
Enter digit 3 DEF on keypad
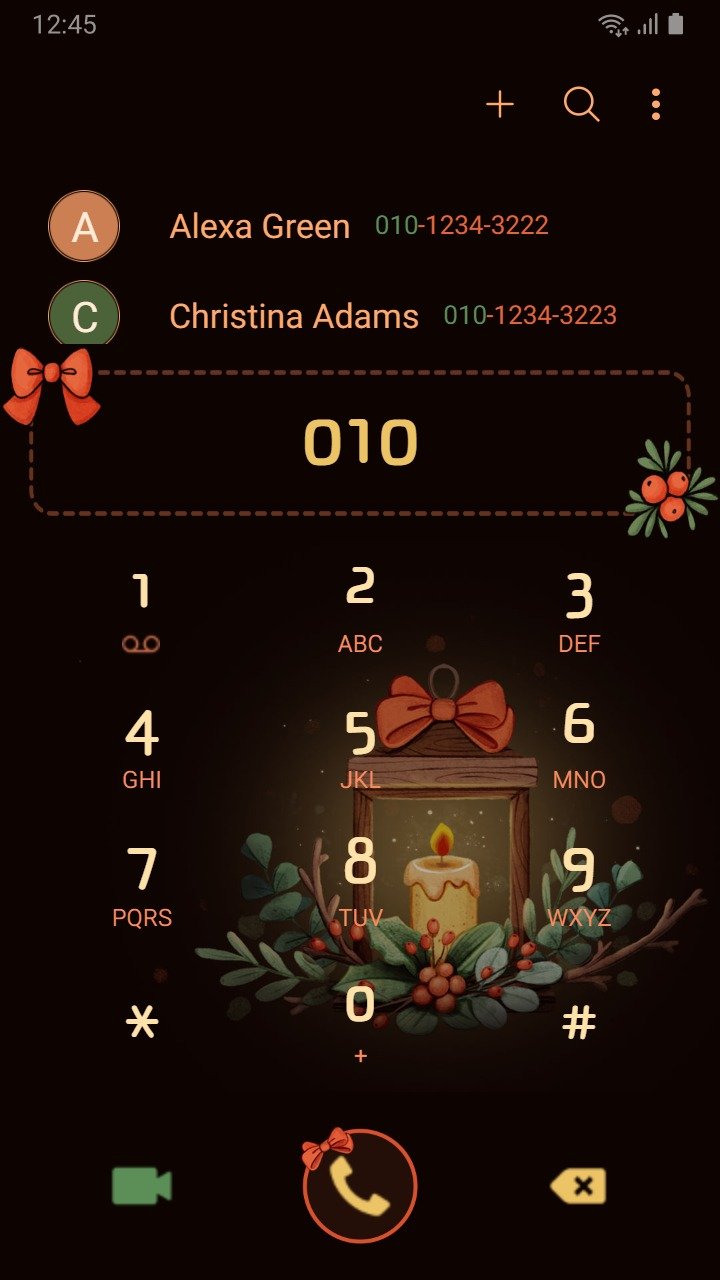pyautogui.click(x=579, y=612)
